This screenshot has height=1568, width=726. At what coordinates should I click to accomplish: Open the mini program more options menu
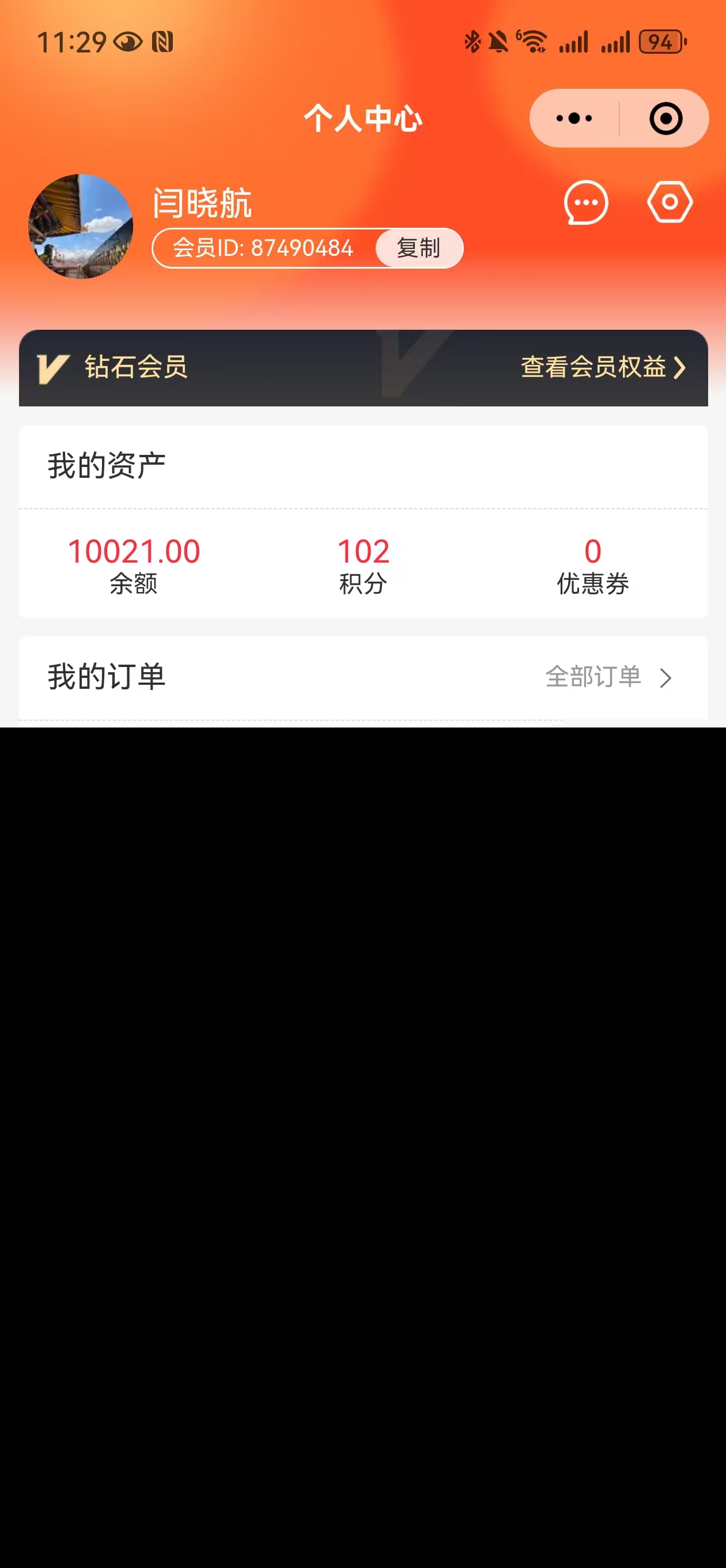[573, 118]
